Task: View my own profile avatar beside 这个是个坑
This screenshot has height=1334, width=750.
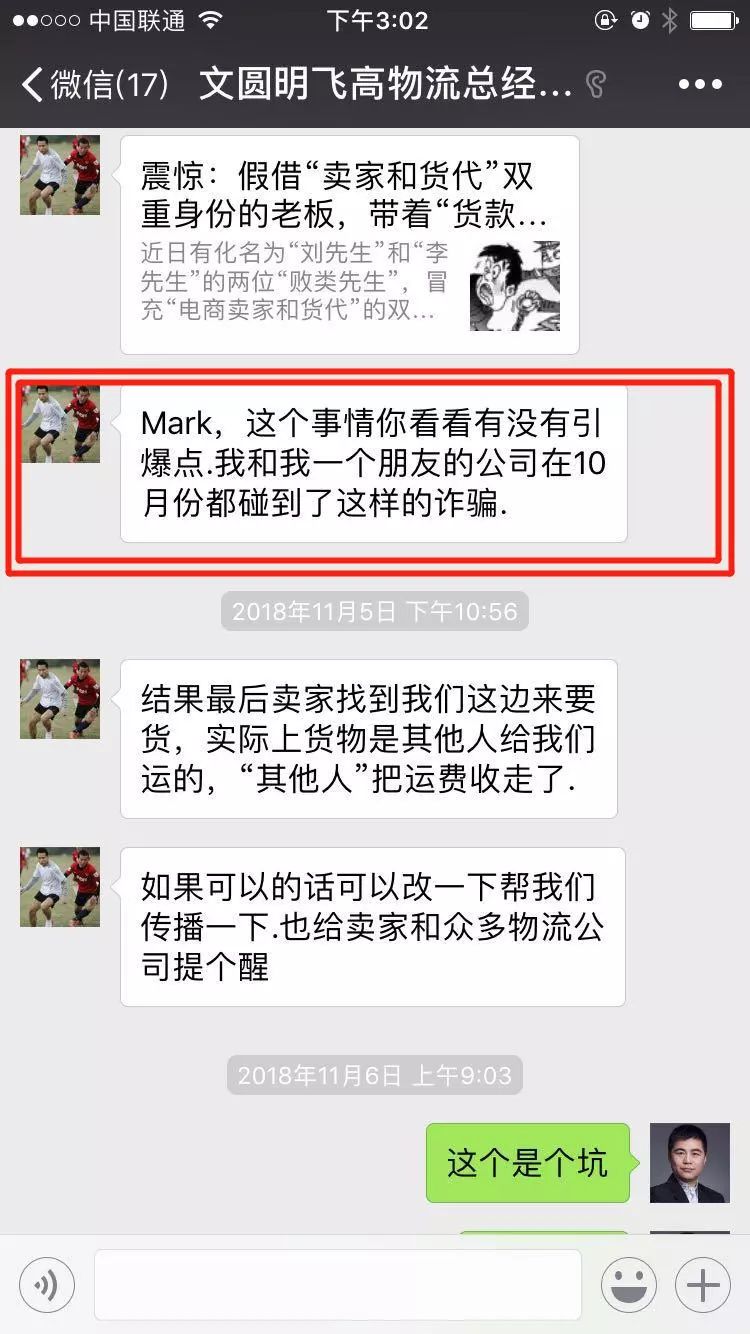Action: 689,1163
